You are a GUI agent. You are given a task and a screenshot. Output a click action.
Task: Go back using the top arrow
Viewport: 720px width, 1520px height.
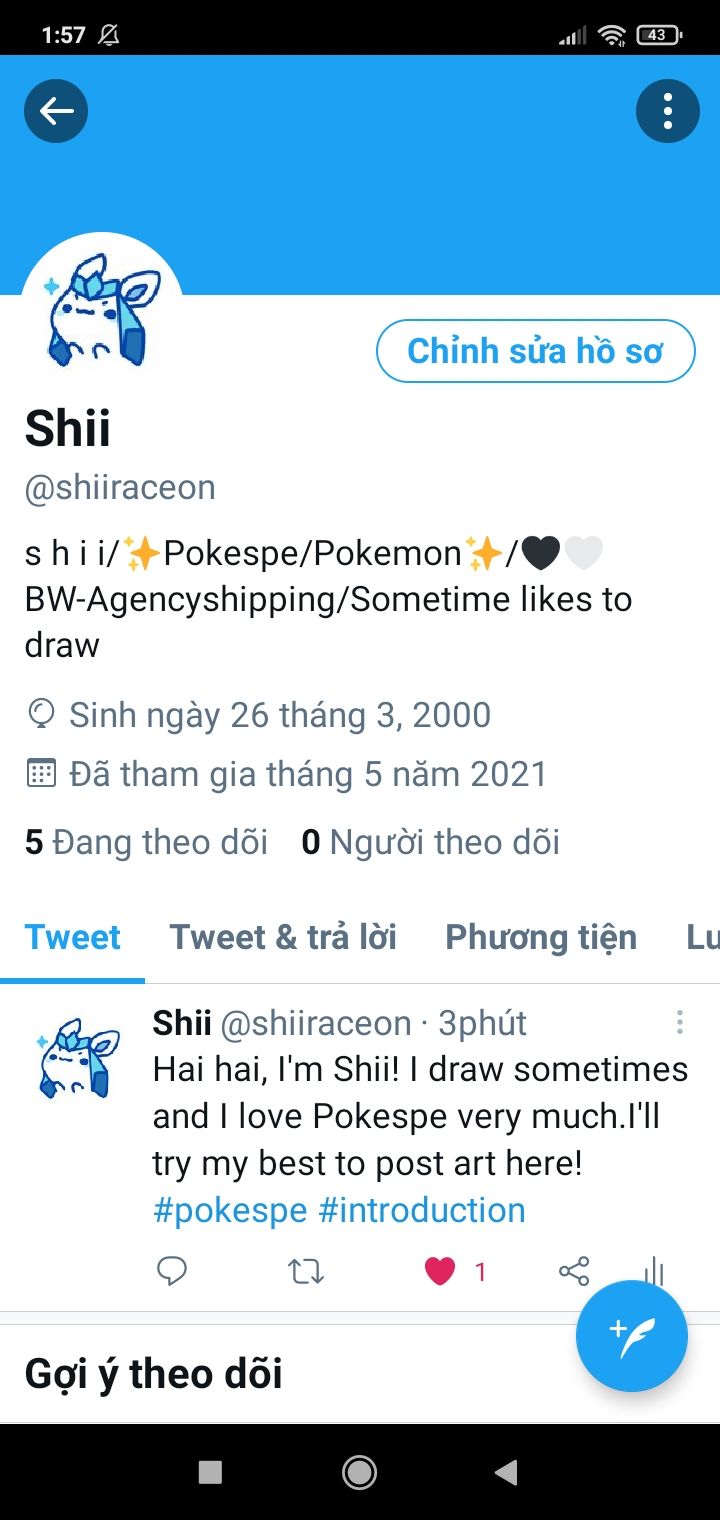(56, 111)
